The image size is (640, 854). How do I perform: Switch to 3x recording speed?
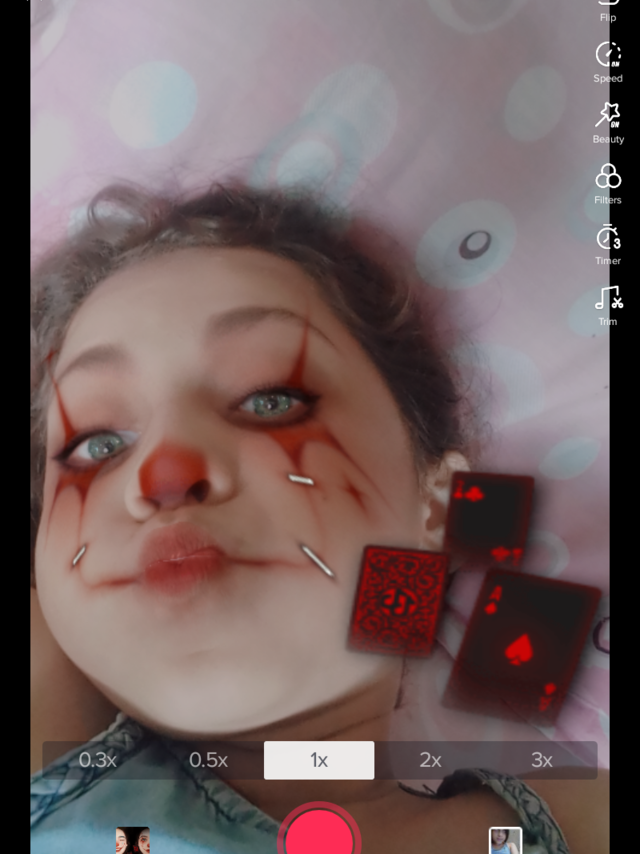541,760
